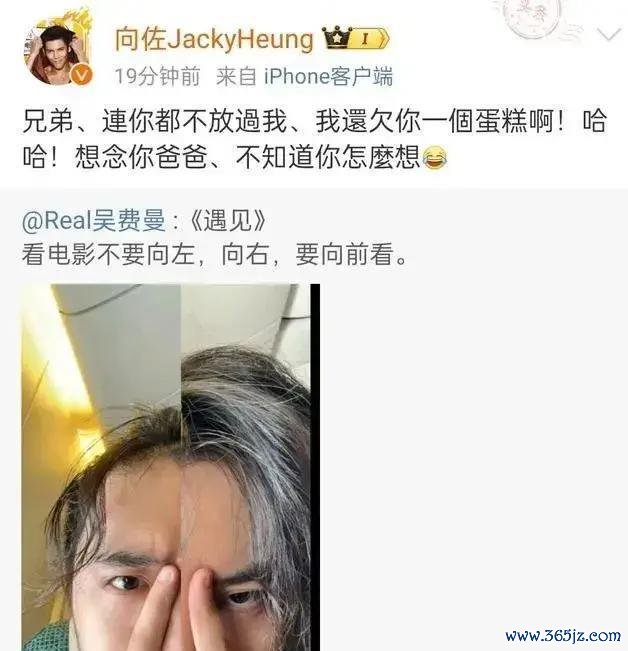Image resolution: width=628 pixels, height=651 pixels.
Task: Expand the post options chevron
Action: (607, 35)
